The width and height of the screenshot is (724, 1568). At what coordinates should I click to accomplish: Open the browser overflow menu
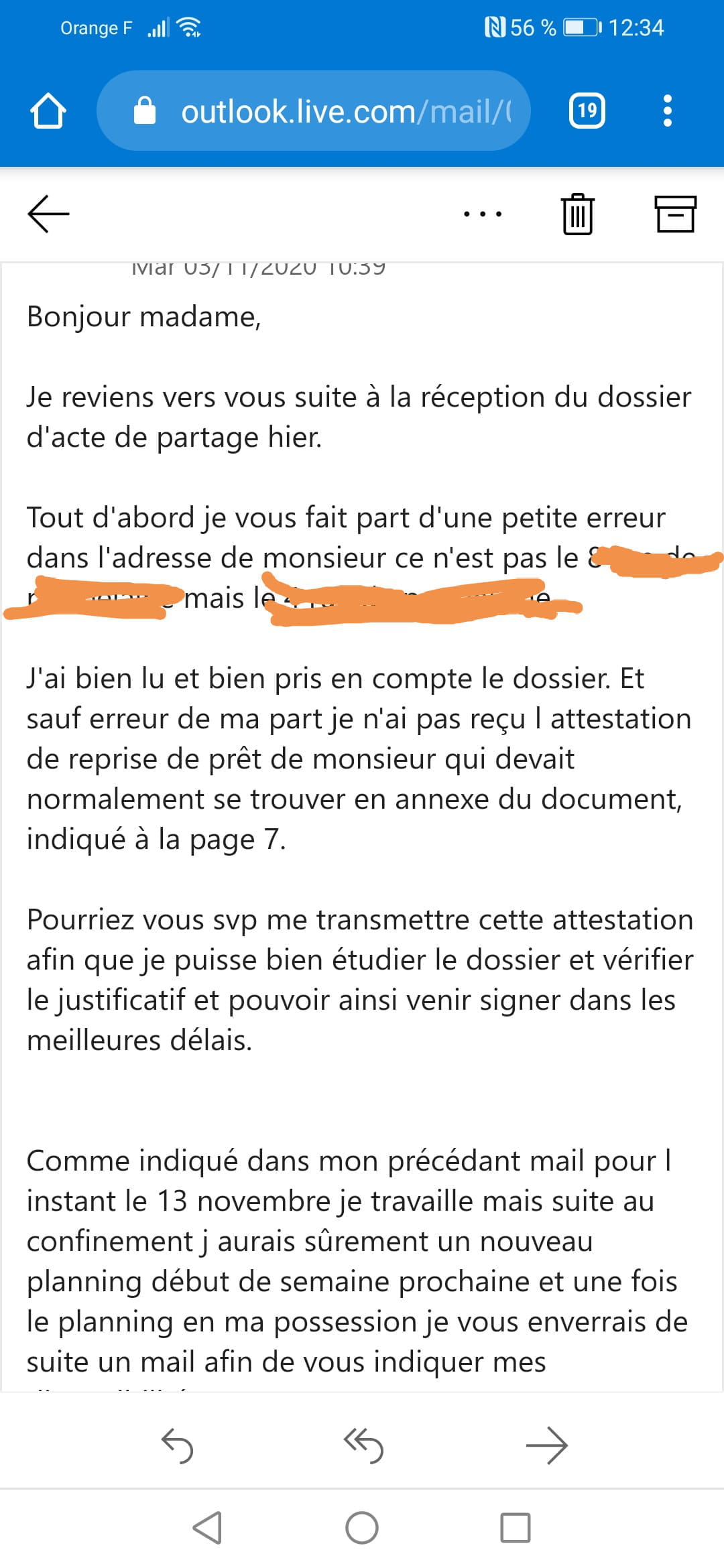point(667,111)
